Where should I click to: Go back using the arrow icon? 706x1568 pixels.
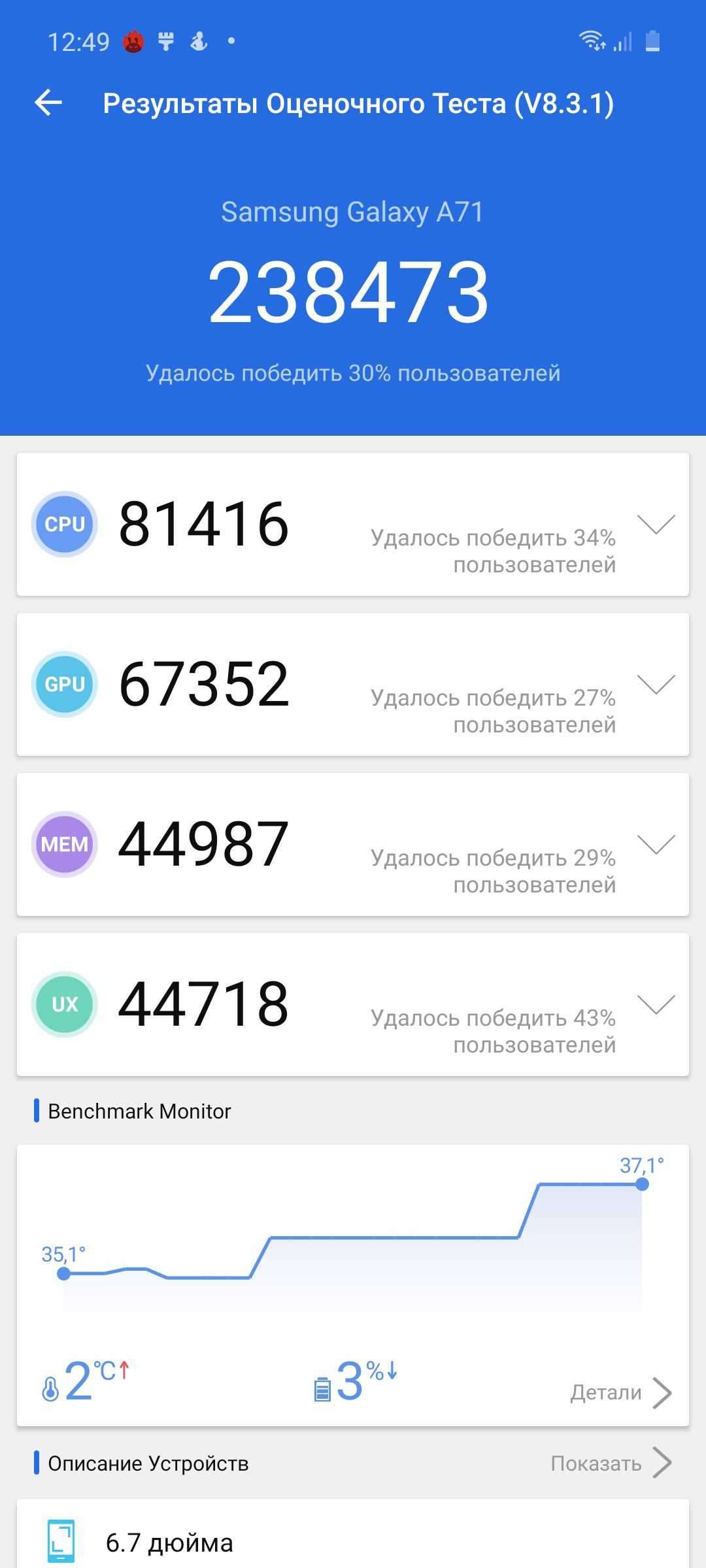click(48, 103)
